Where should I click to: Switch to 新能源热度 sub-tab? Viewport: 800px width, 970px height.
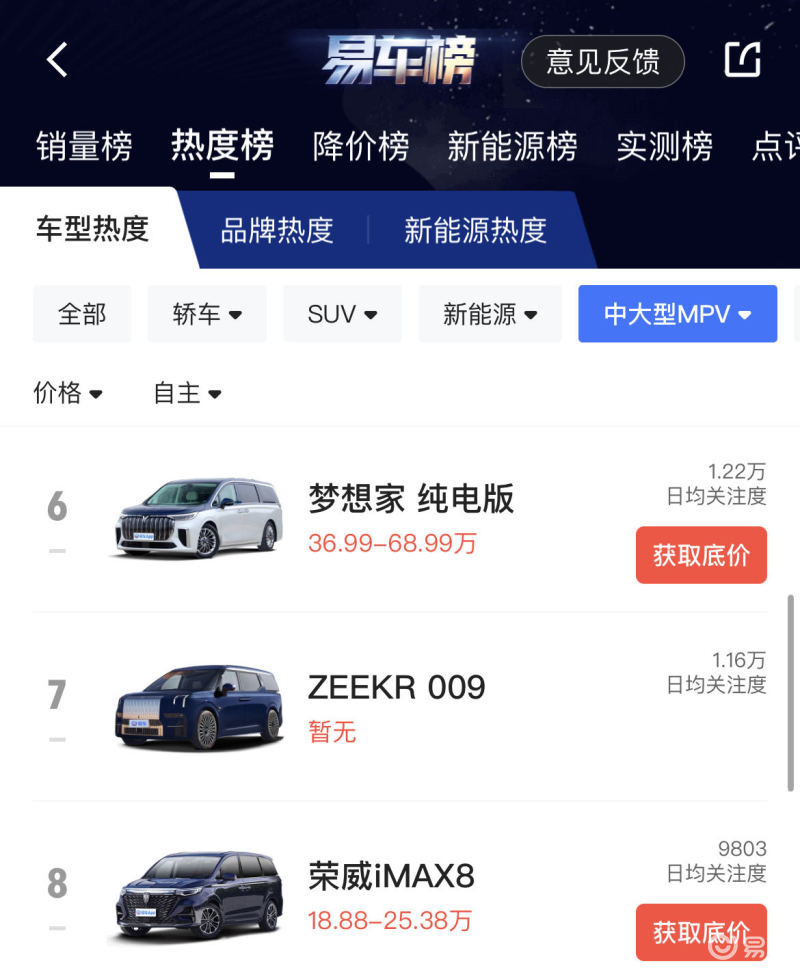[x=475, y=230]
